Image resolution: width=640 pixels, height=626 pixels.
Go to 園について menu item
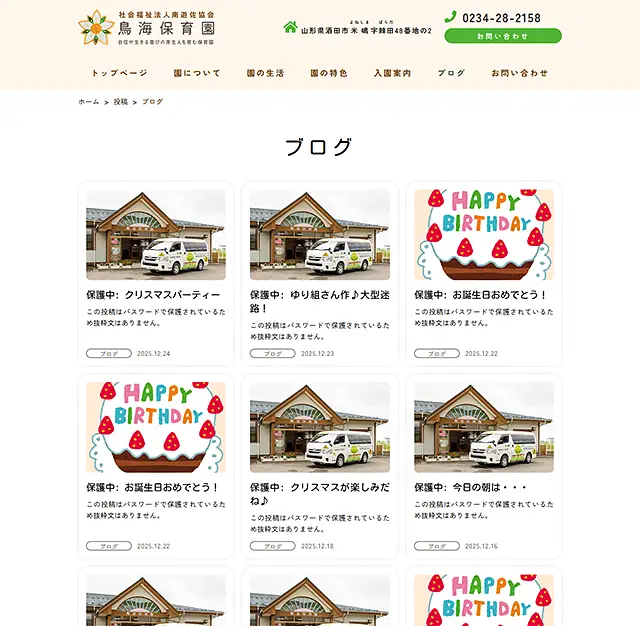(x=197, y=73)
